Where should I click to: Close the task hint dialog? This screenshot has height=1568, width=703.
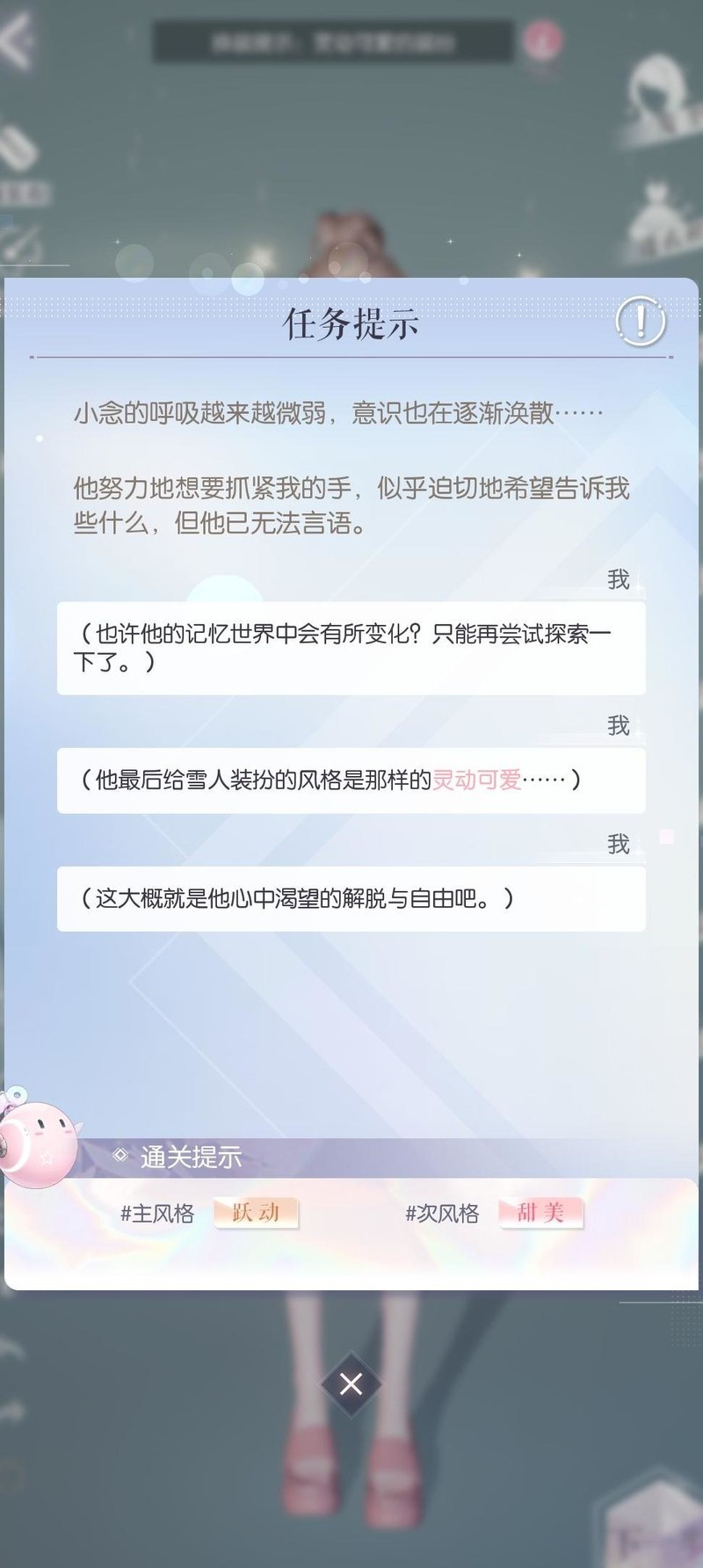pos(351,1384)
